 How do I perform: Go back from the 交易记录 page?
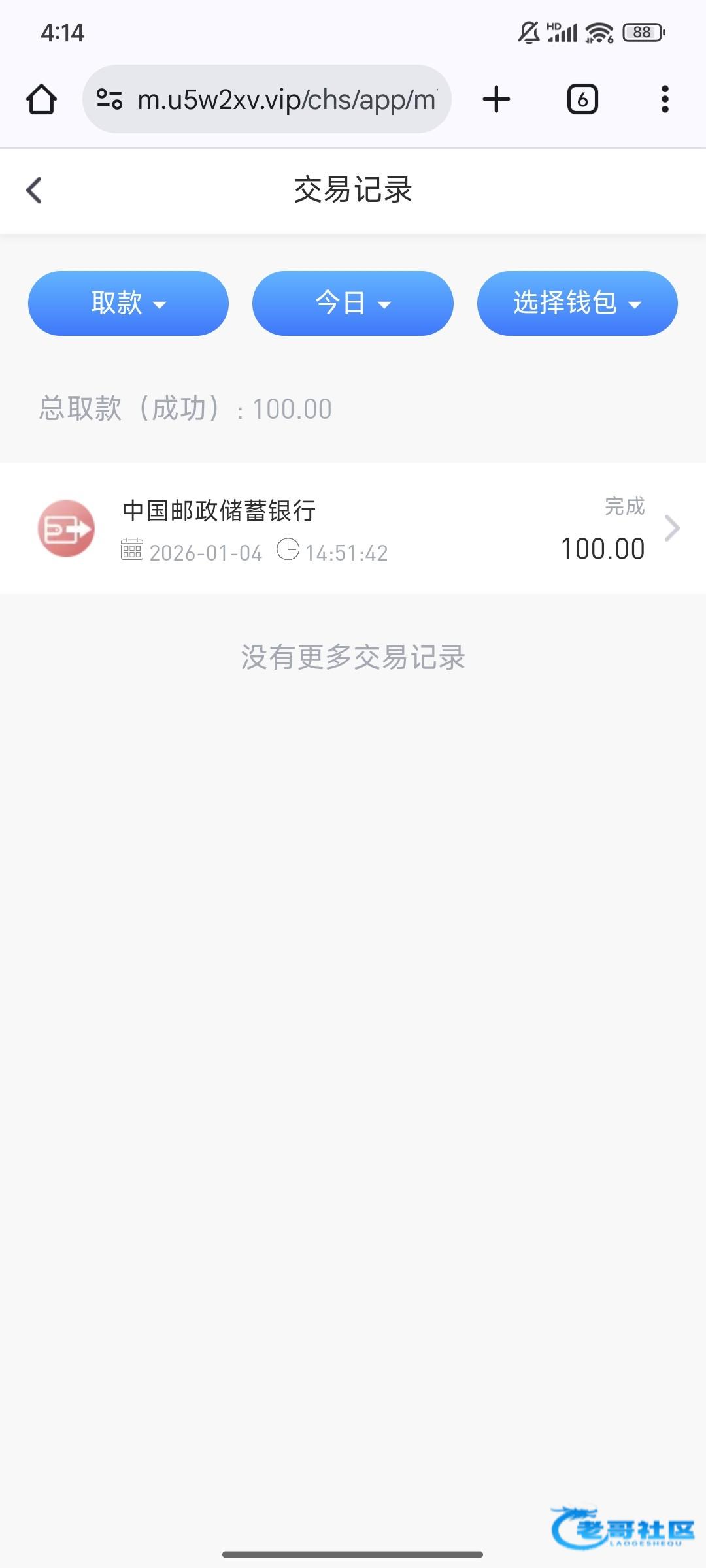click(x=34, y=190)
